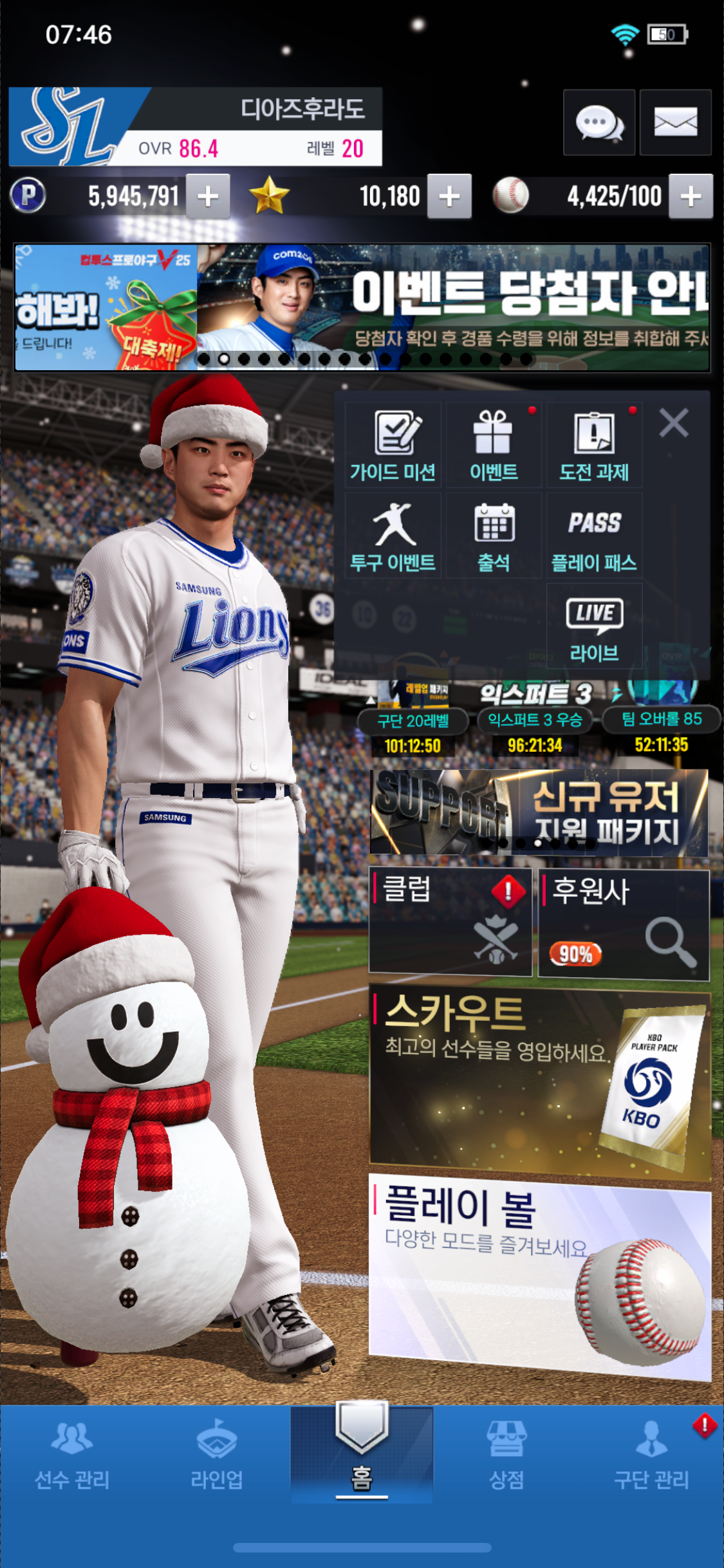Open the chat bubble icon
The height and width of the screenshot is (1568, 724).
point(599,122)
